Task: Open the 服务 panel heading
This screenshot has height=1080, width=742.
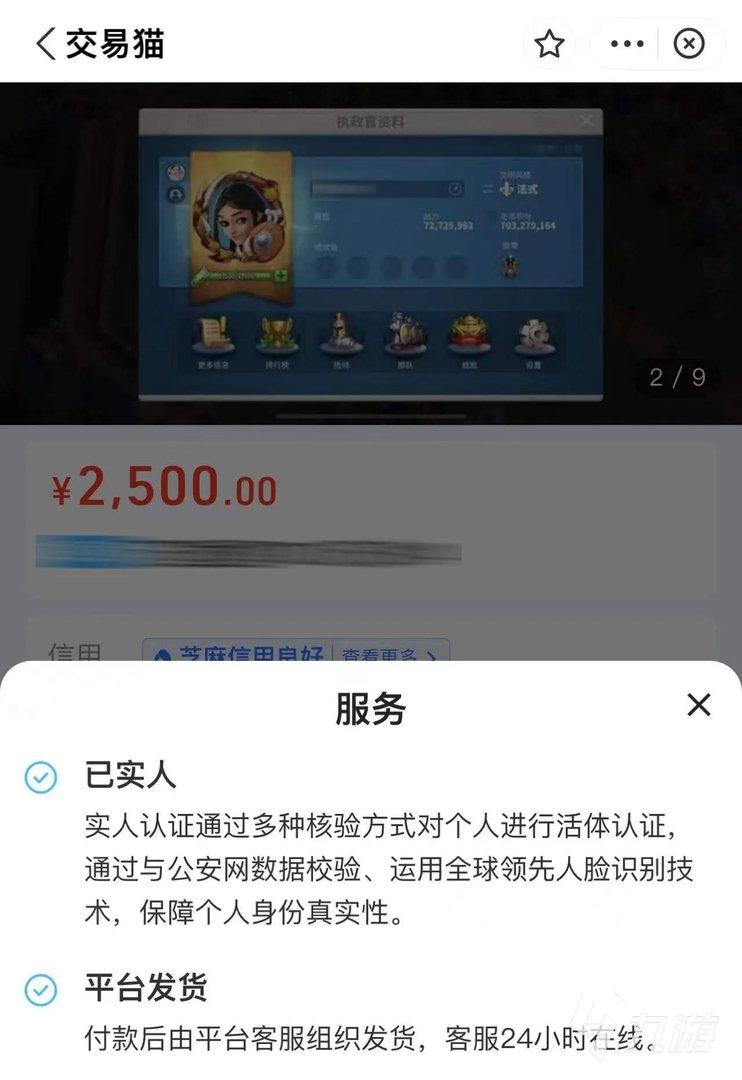Action: 371,708
